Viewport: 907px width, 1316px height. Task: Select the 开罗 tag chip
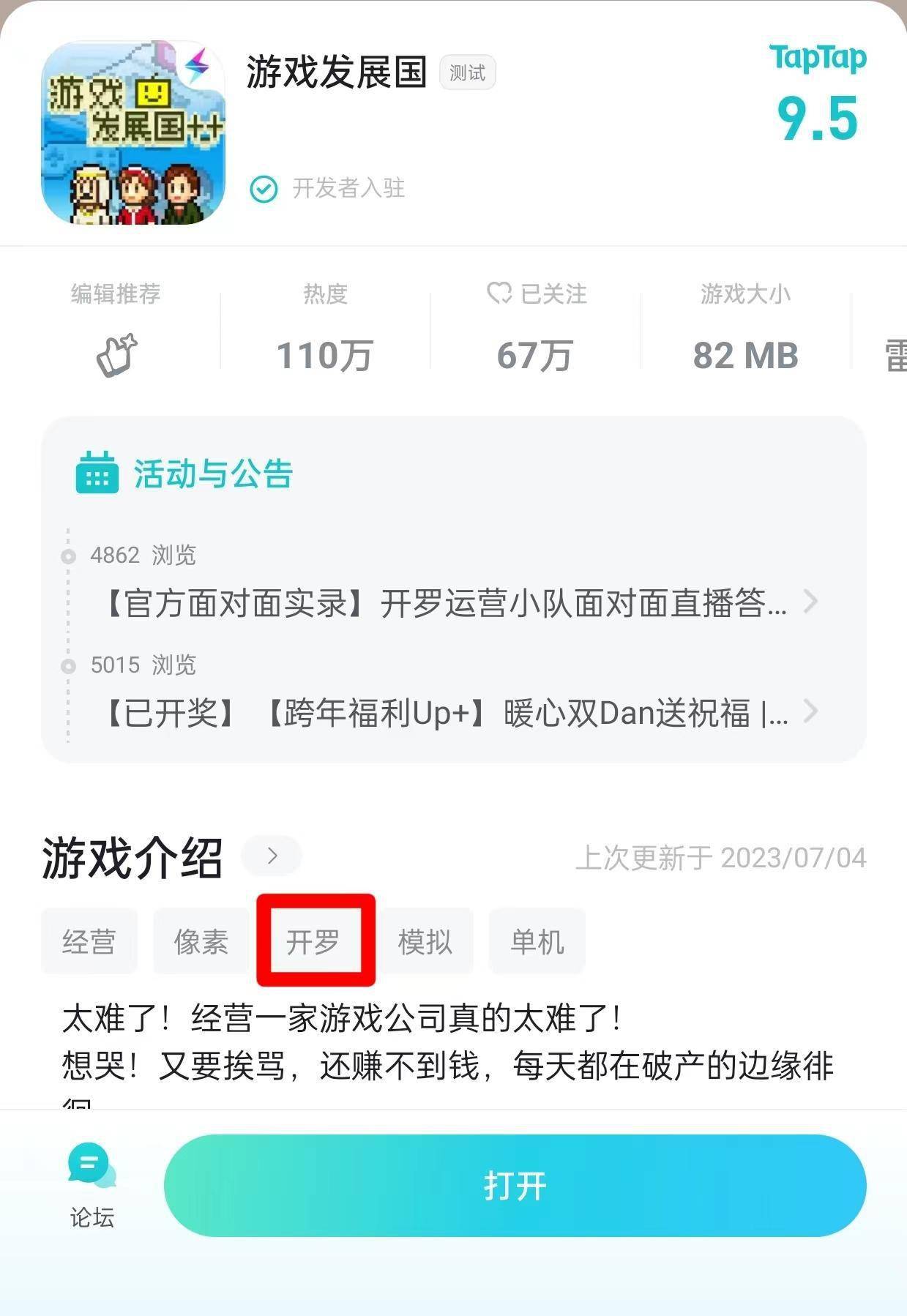tap(313, 941)
